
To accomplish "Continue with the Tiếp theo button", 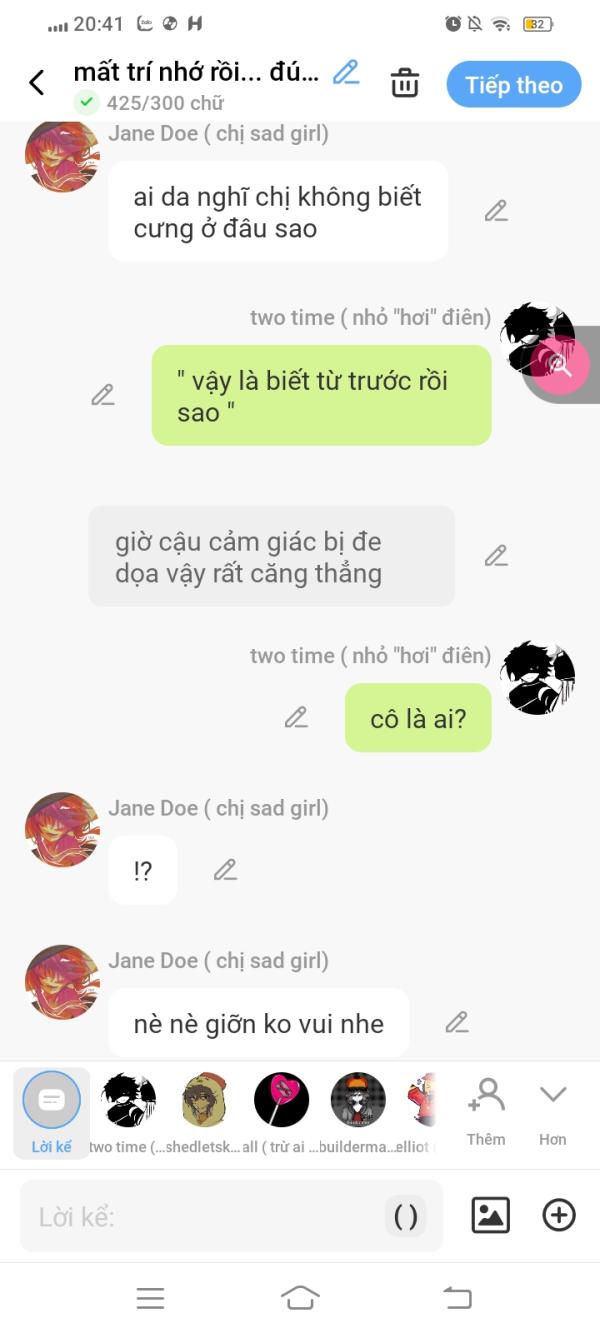I will pos(514,85).
